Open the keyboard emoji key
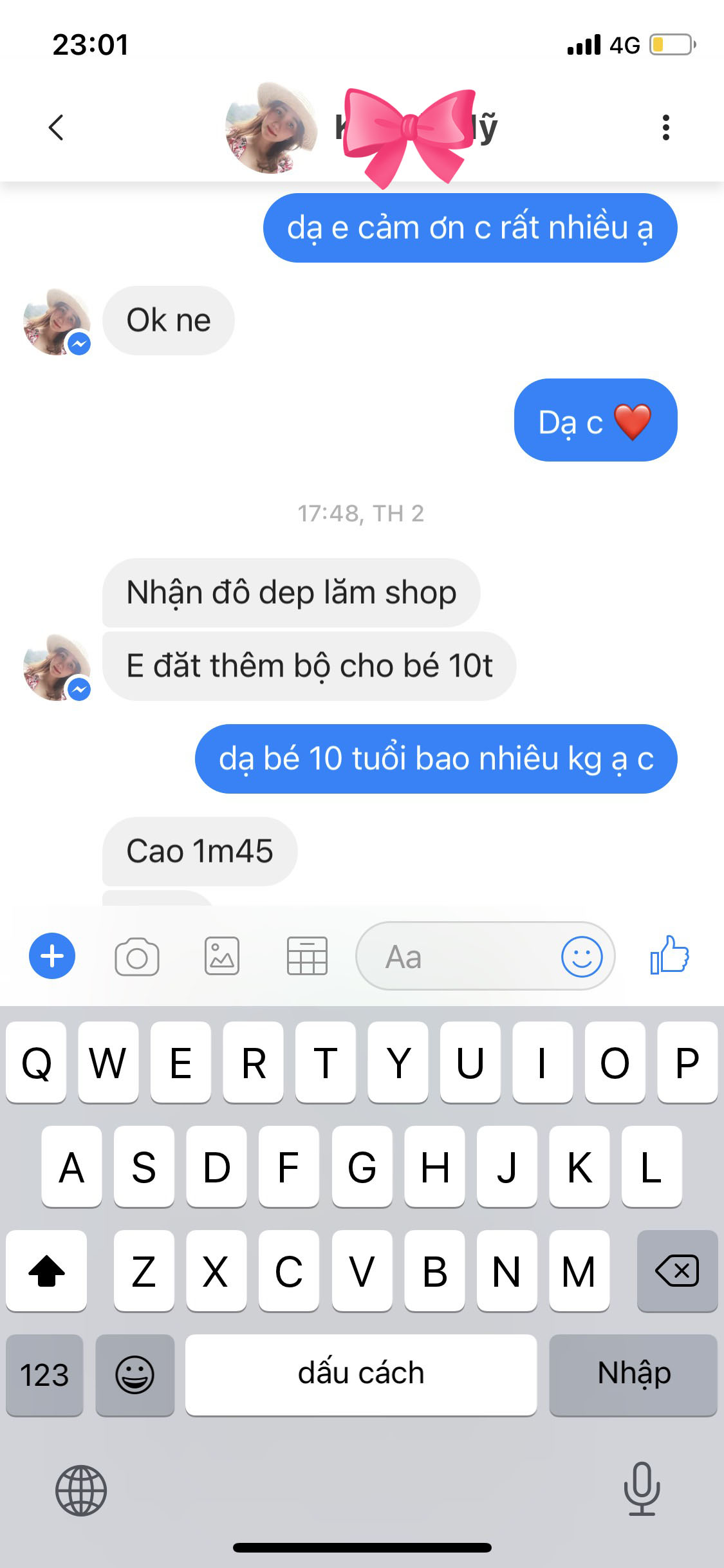This screenshot has height=1568, width=724. [135, 1375]
